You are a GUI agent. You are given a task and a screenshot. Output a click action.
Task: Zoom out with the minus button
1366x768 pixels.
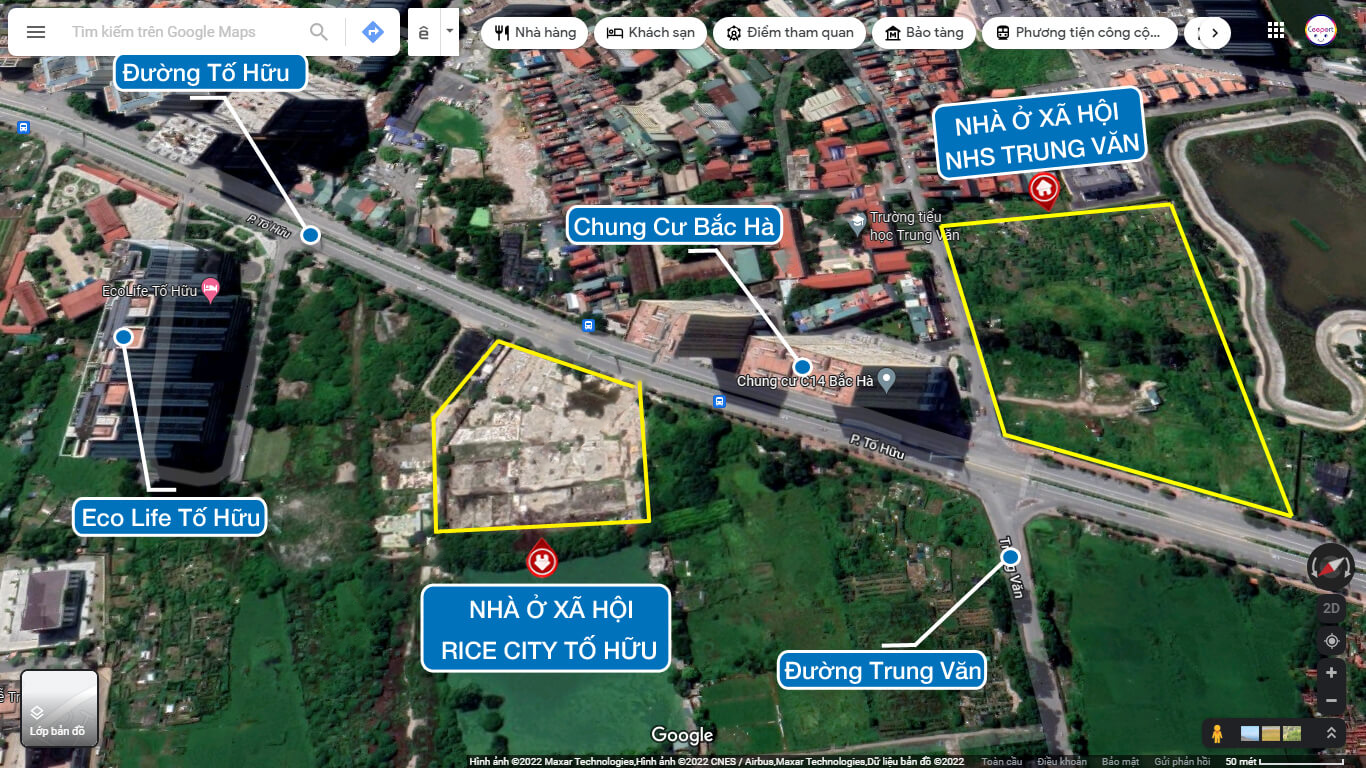point(1331,702)
